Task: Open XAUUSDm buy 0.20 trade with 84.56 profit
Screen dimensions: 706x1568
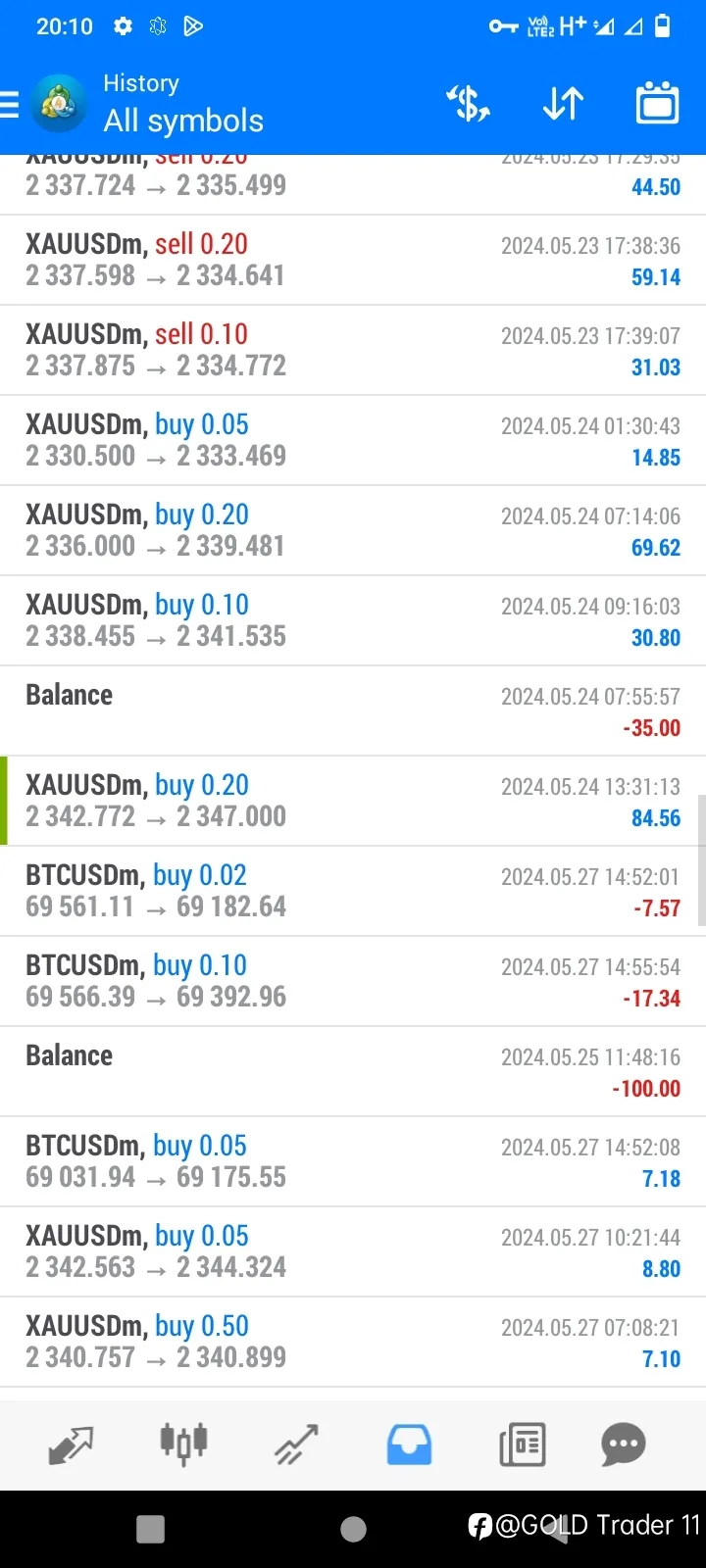Action: [353, 802]
